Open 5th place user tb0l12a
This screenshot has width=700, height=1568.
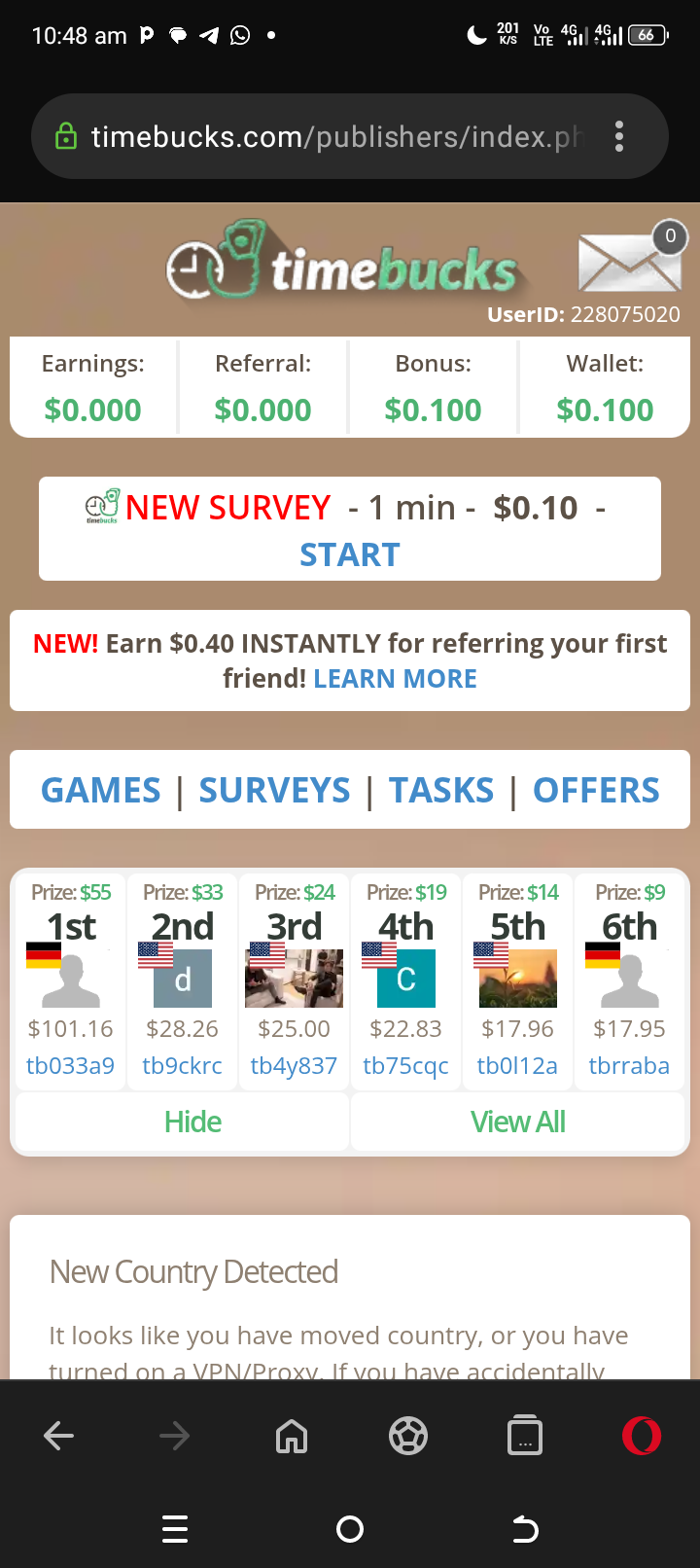pyautogui.click(x=517, y=1066)
